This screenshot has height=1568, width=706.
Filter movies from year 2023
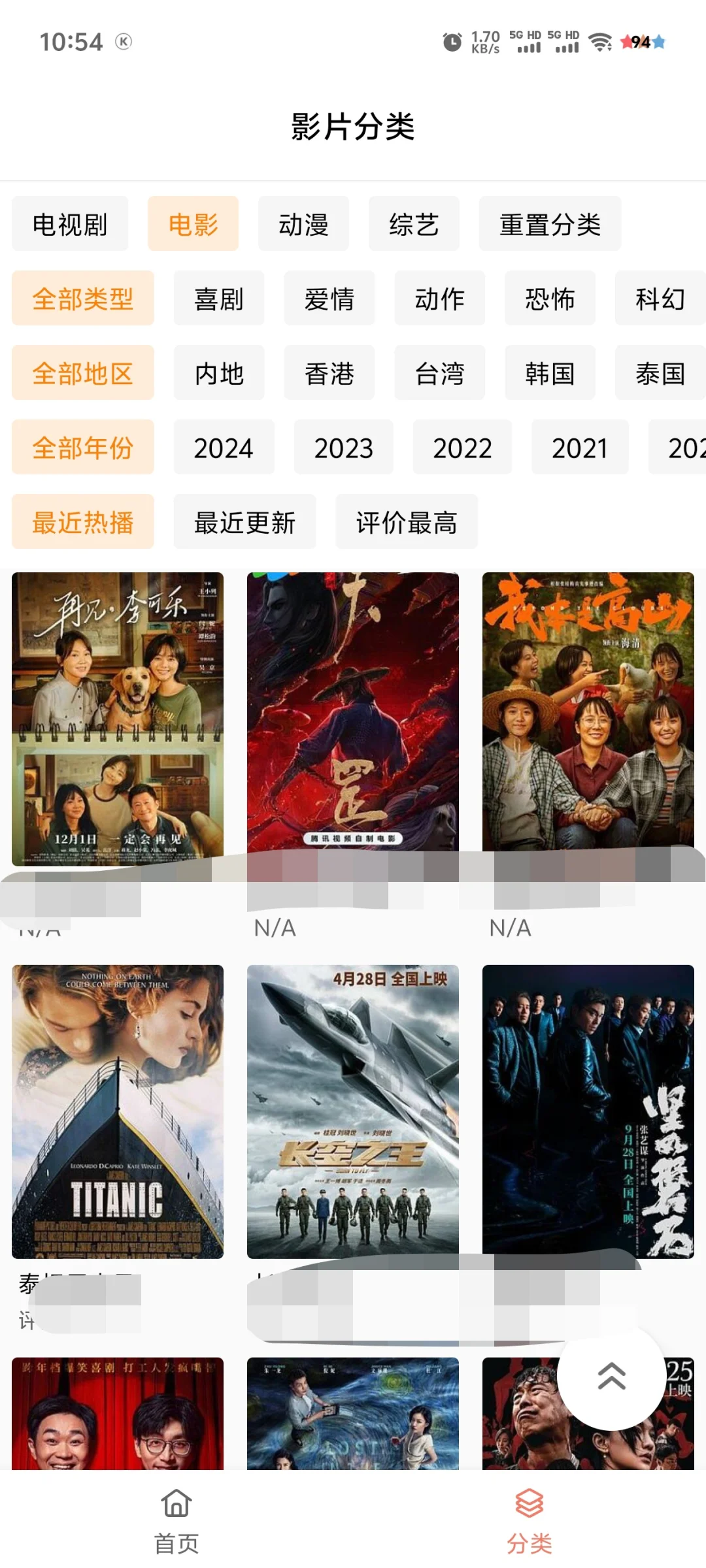(343, 448)
